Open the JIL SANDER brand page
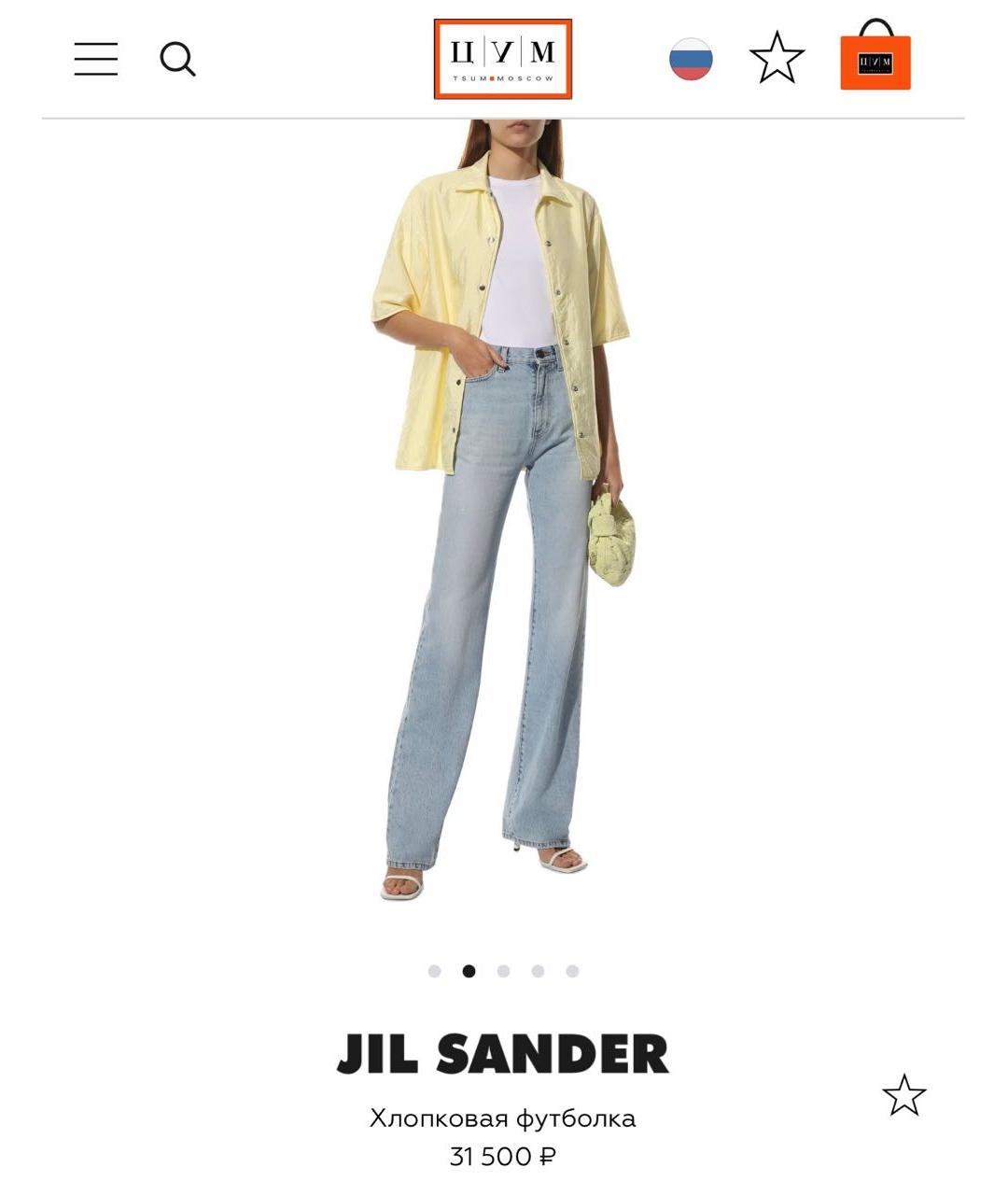This screenshot has height=1195, width=1008. point(502,1054)
